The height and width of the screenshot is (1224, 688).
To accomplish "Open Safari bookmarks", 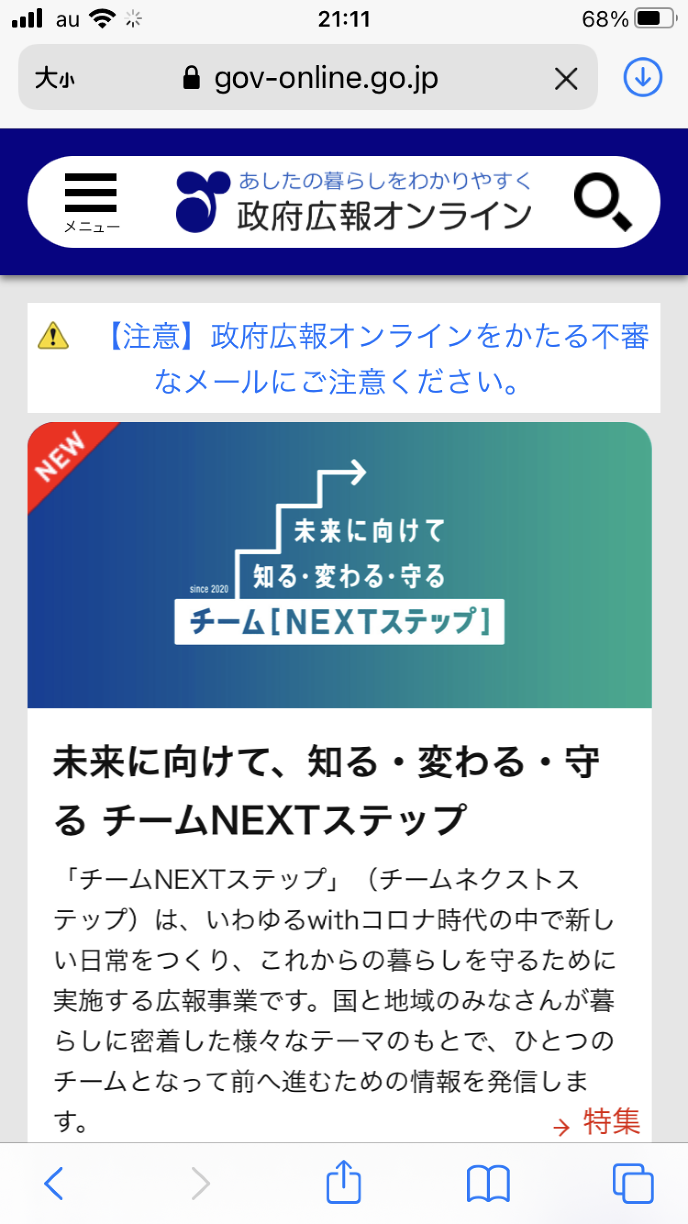I will point(488,1183).
